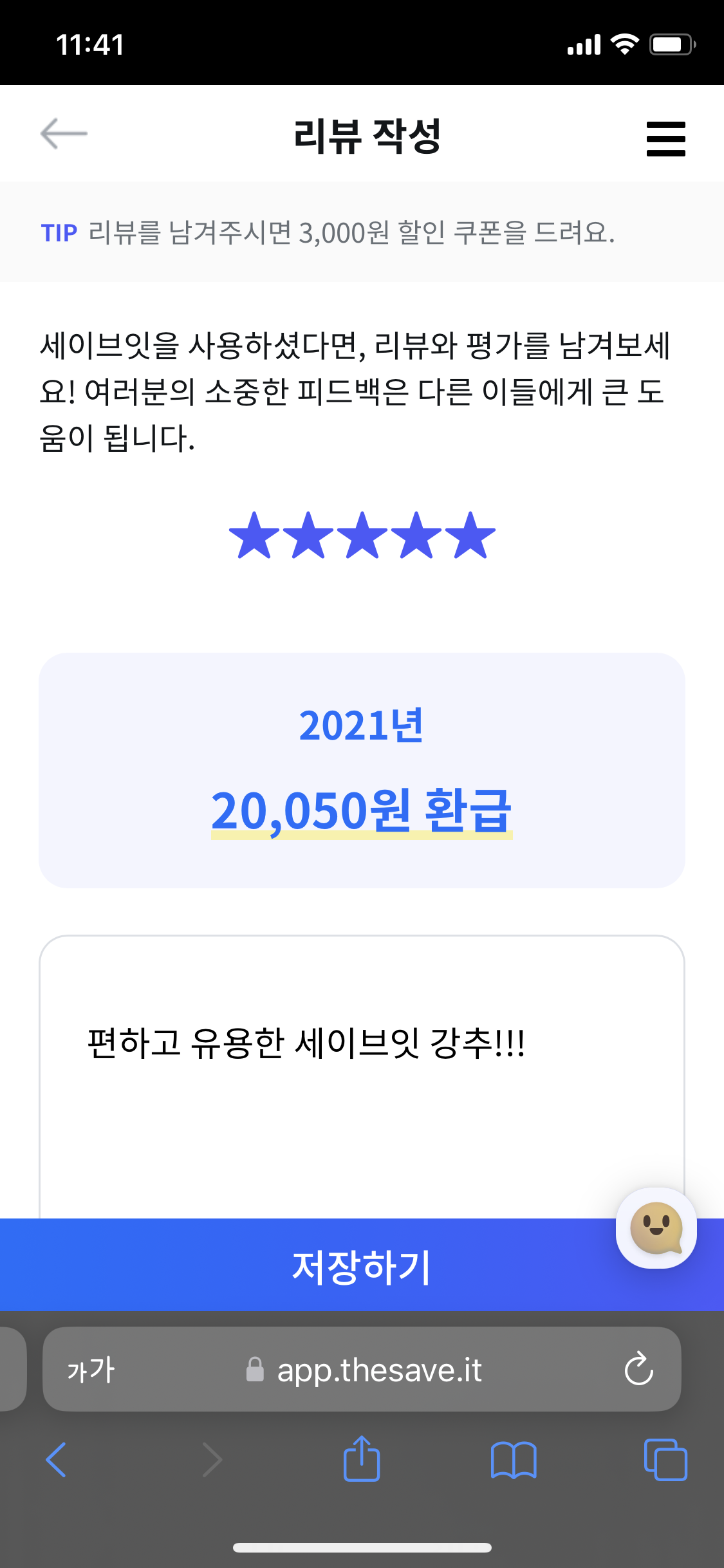Viewport: 724px width, 1568px height.
Task: Select the first star rating
Action: [255, 535]
